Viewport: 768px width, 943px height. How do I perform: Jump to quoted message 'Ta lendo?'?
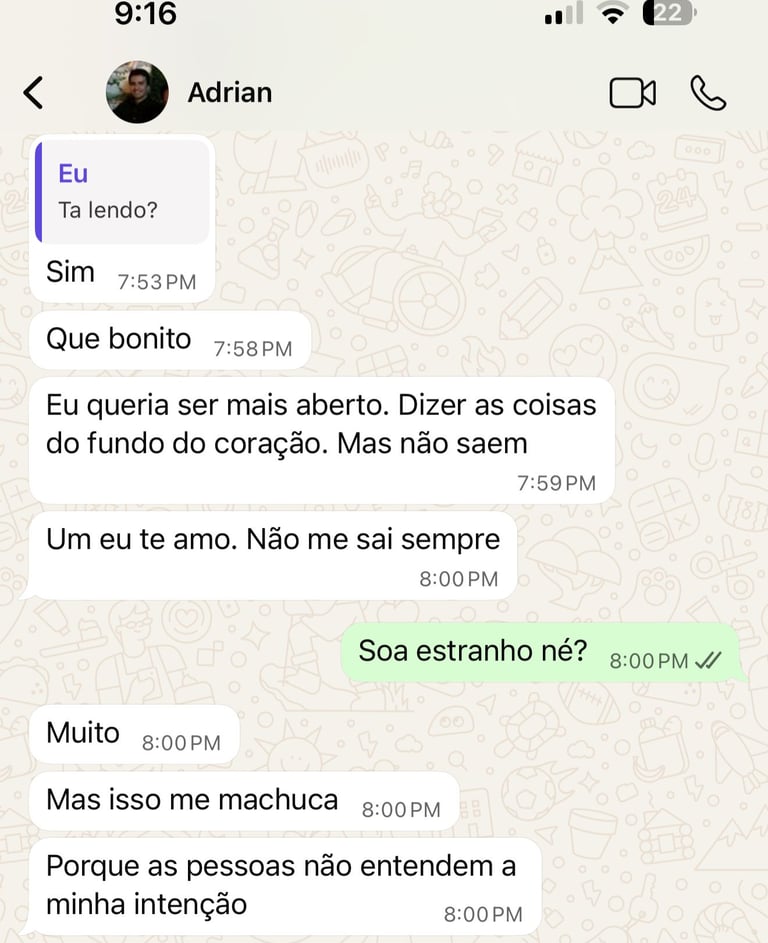[x=123, y=192]
